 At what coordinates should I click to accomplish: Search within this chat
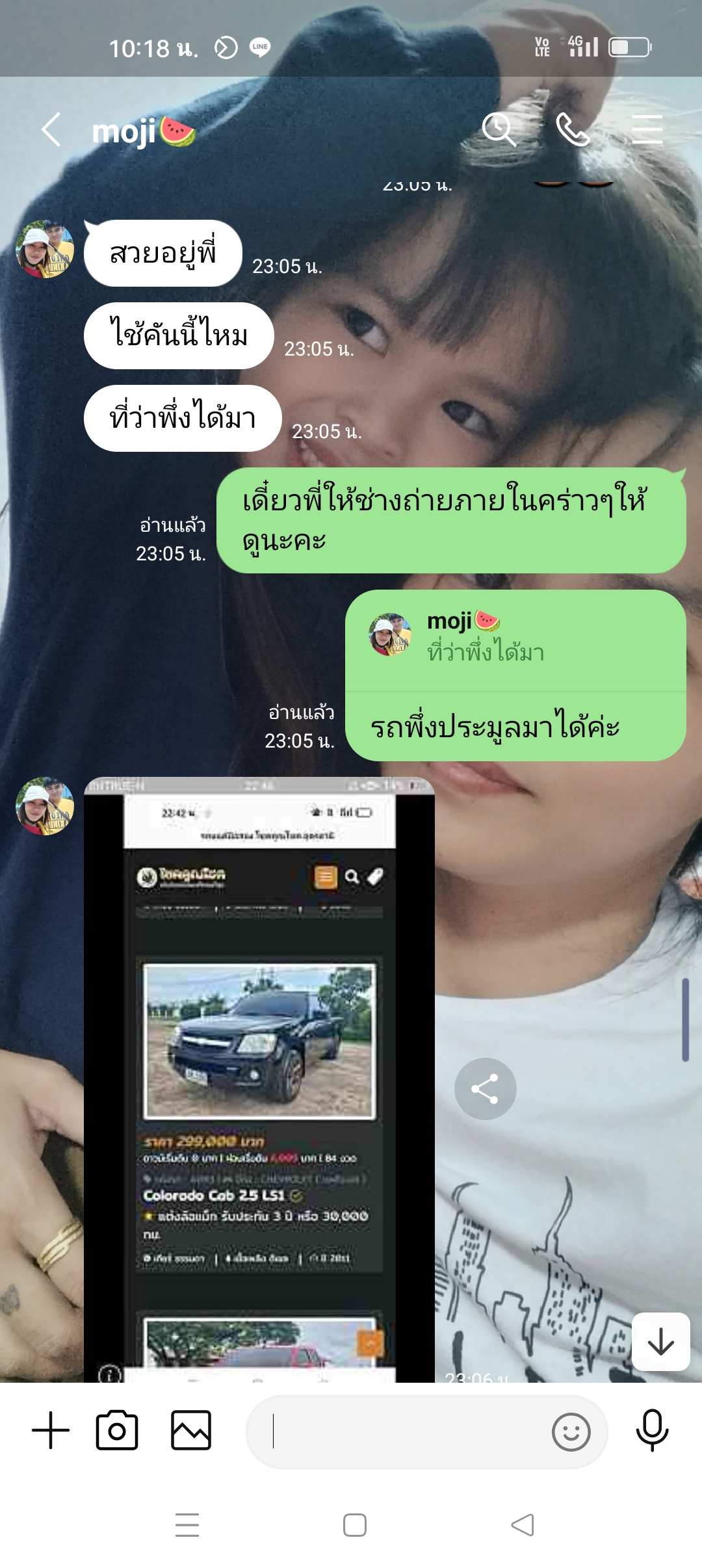coord(499,129)
